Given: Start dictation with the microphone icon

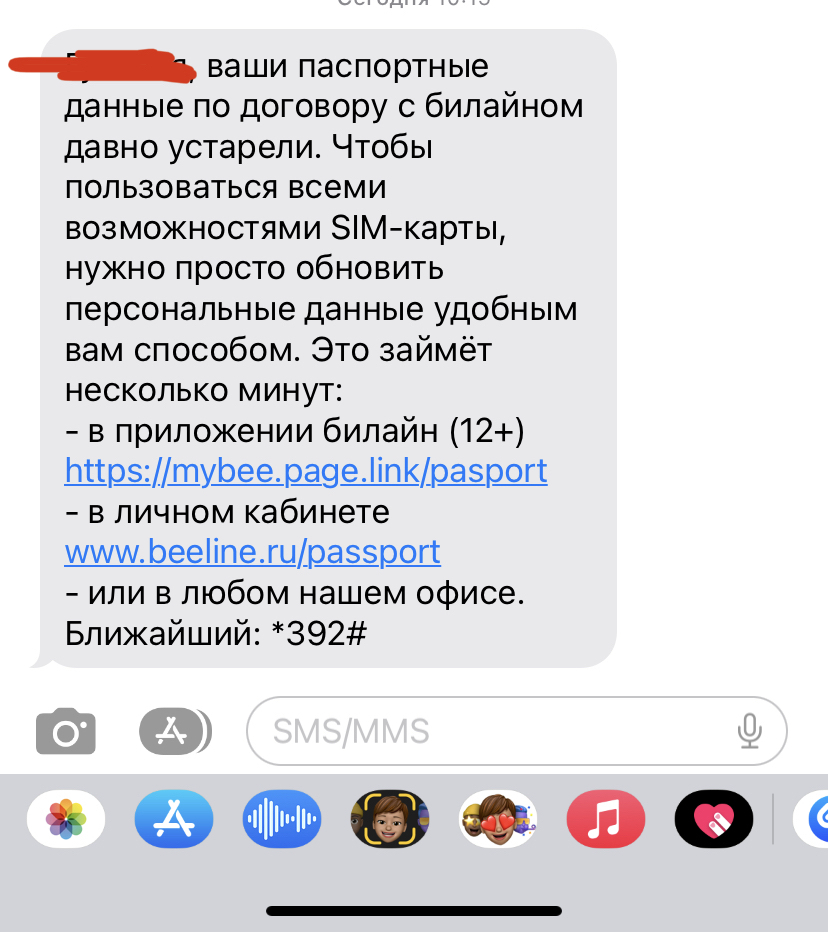Looking at the screenshot, I should pos(750,731).
